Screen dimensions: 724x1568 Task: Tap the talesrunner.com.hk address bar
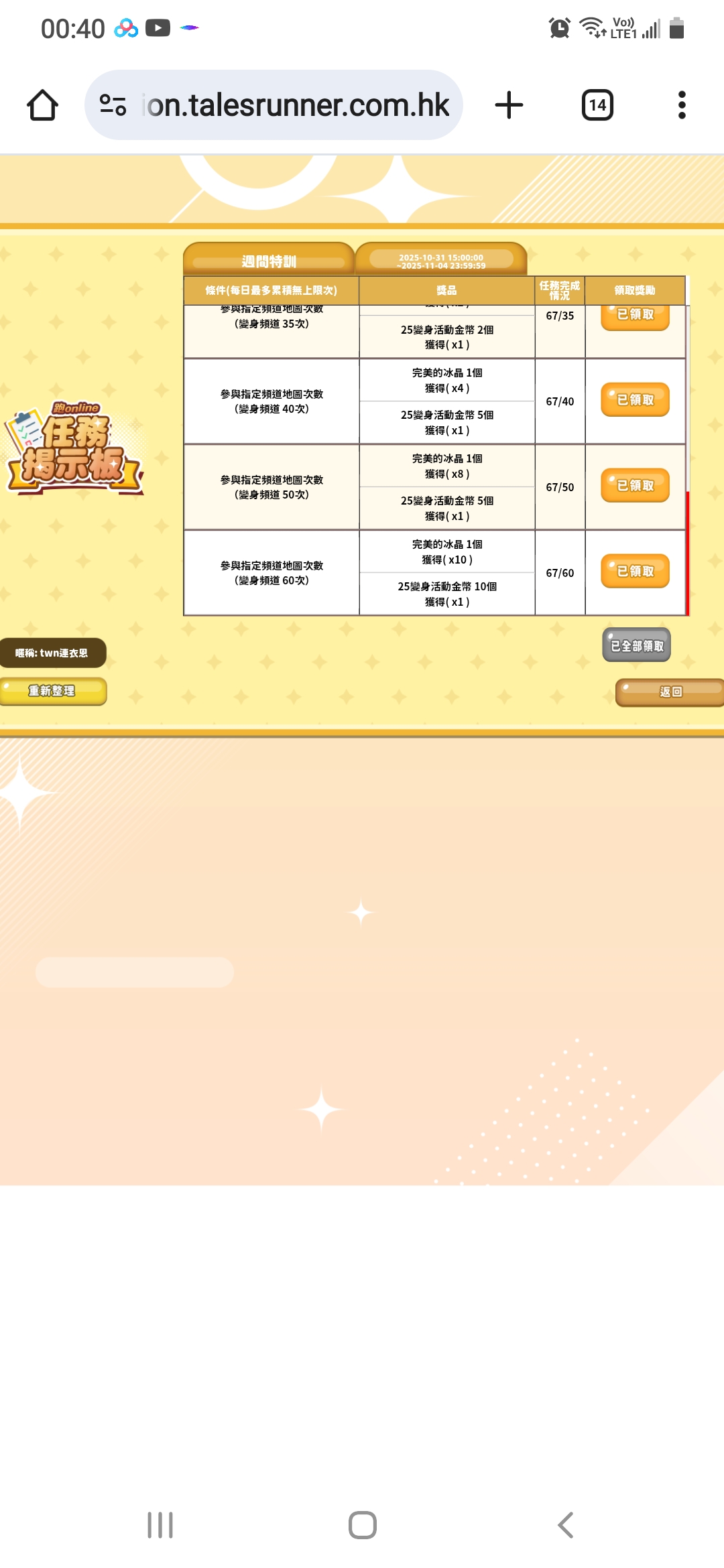295,105
